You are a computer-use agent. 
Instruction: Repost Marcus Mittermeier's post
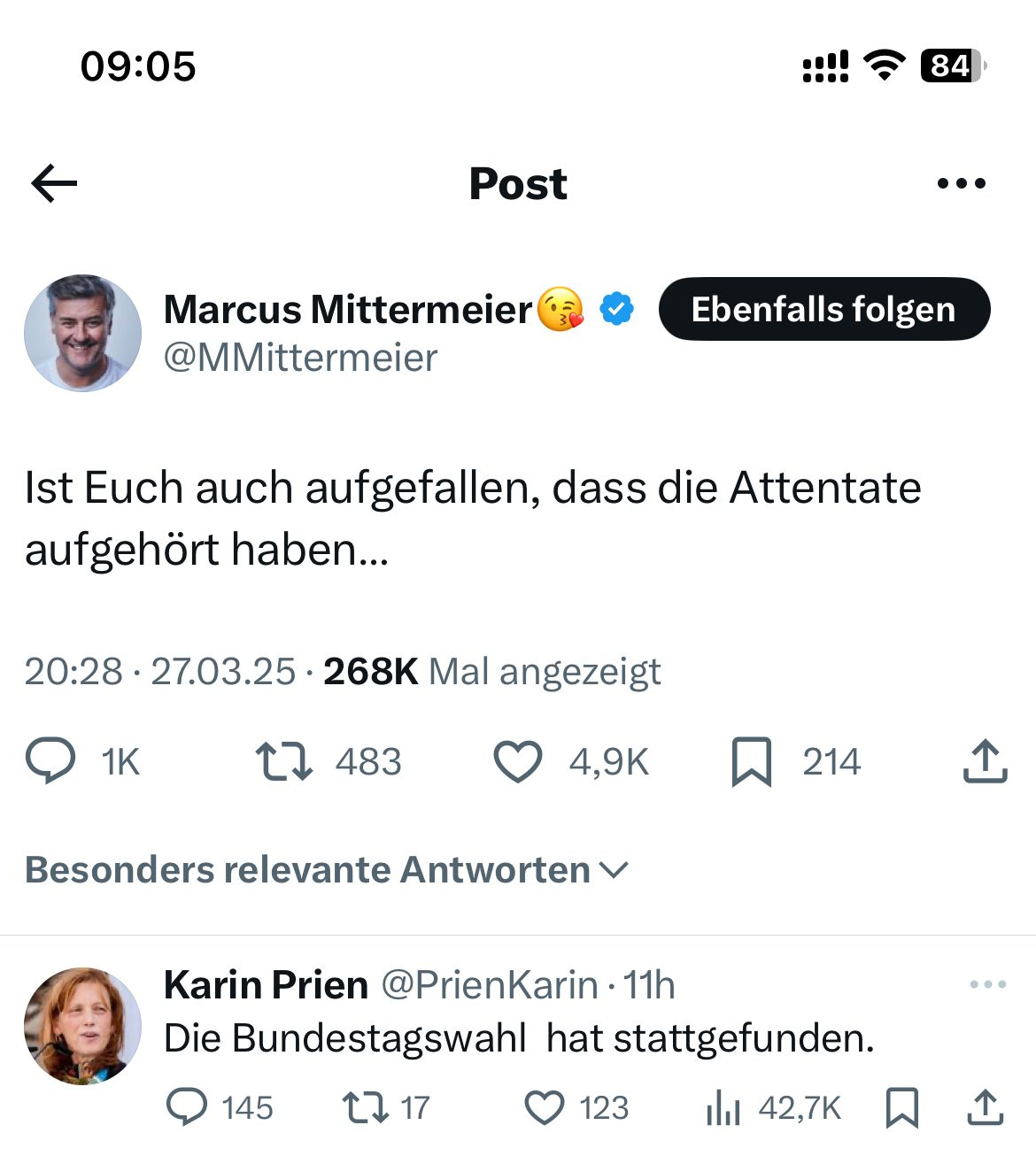[283, 762]
